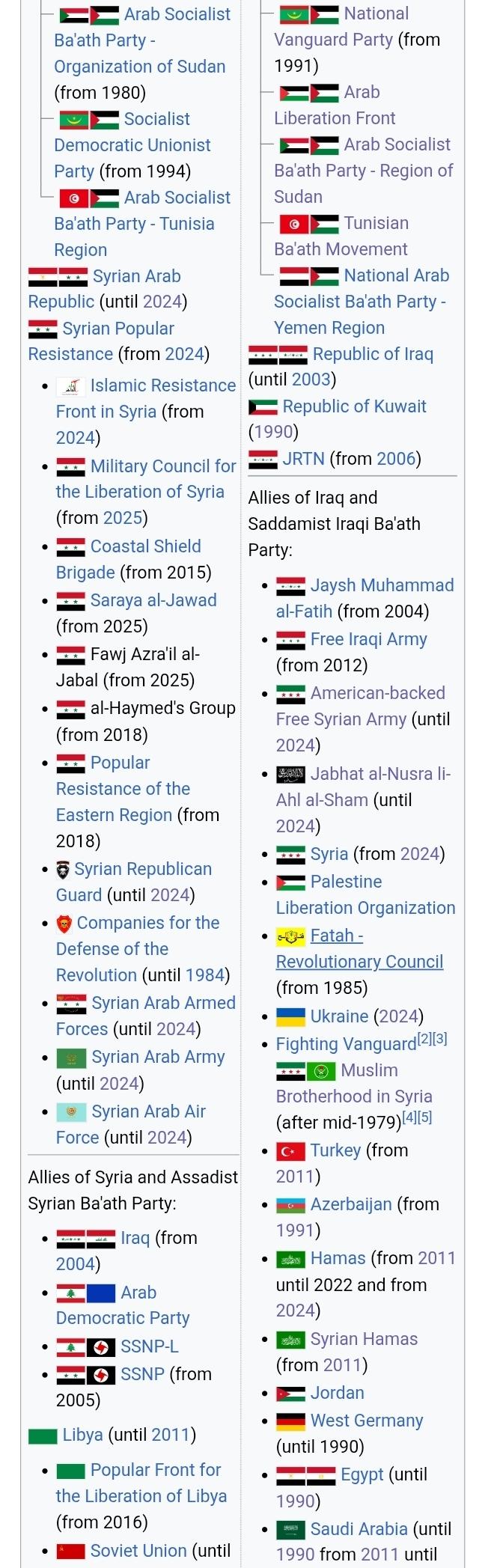Open the Saudi Arabia link

coord(359,1529)
